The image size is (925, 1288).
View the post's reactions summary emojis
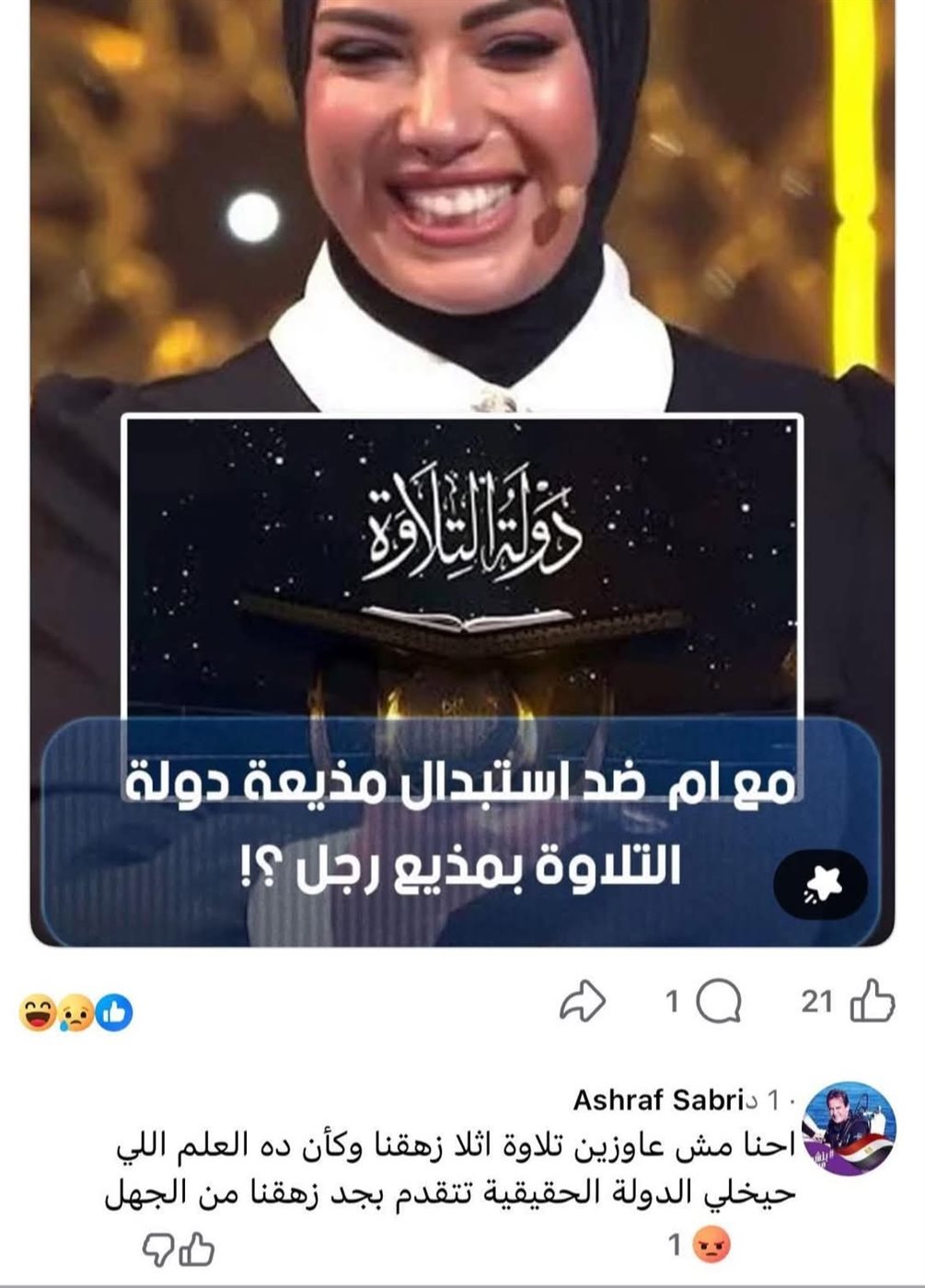[75, 1013]
